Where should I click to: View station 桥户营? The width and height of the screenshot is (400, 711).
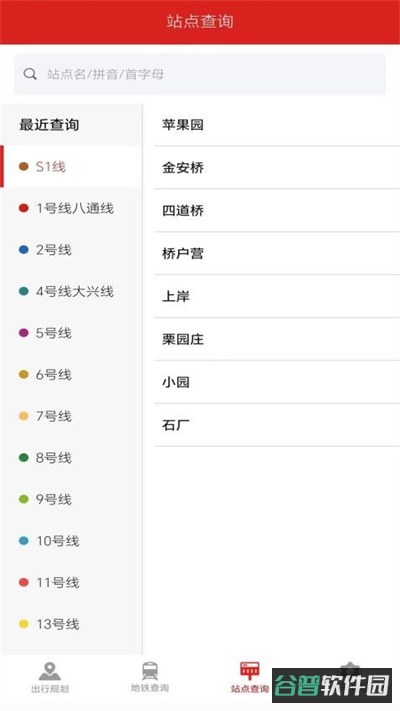coord(277,253)
